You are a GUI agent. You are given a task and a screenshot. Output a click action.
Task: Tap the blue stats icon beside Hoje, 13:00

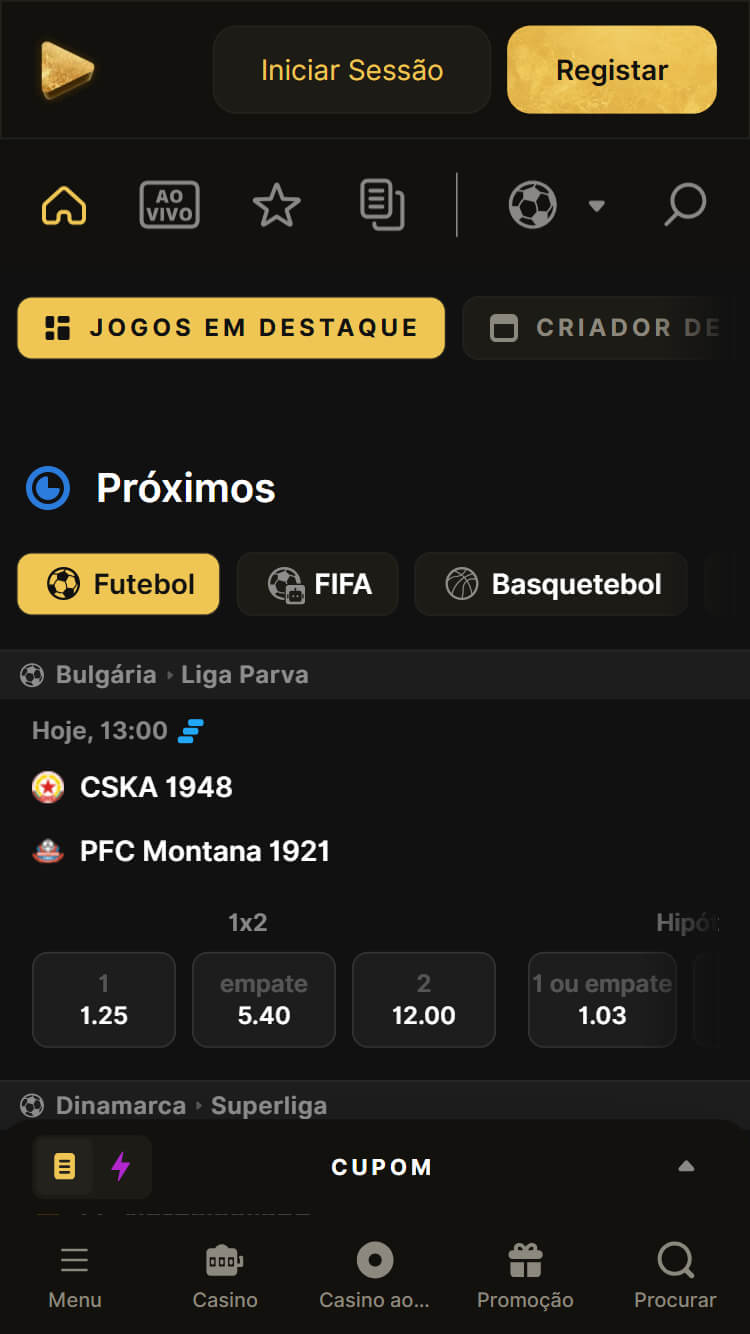pos(189,730)
